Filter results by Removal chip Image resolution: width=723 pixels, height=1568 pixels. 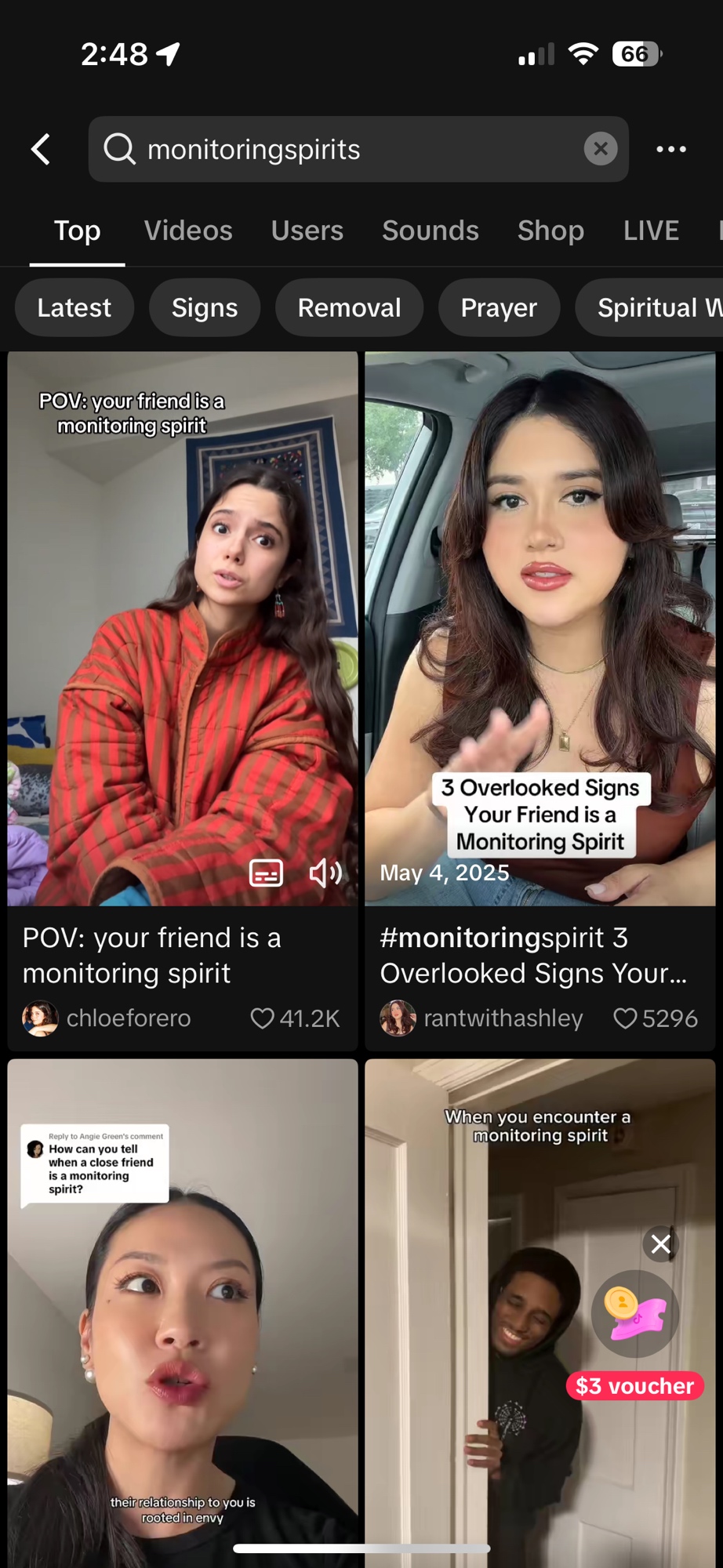pyautogui.click(x=349, y=307)
